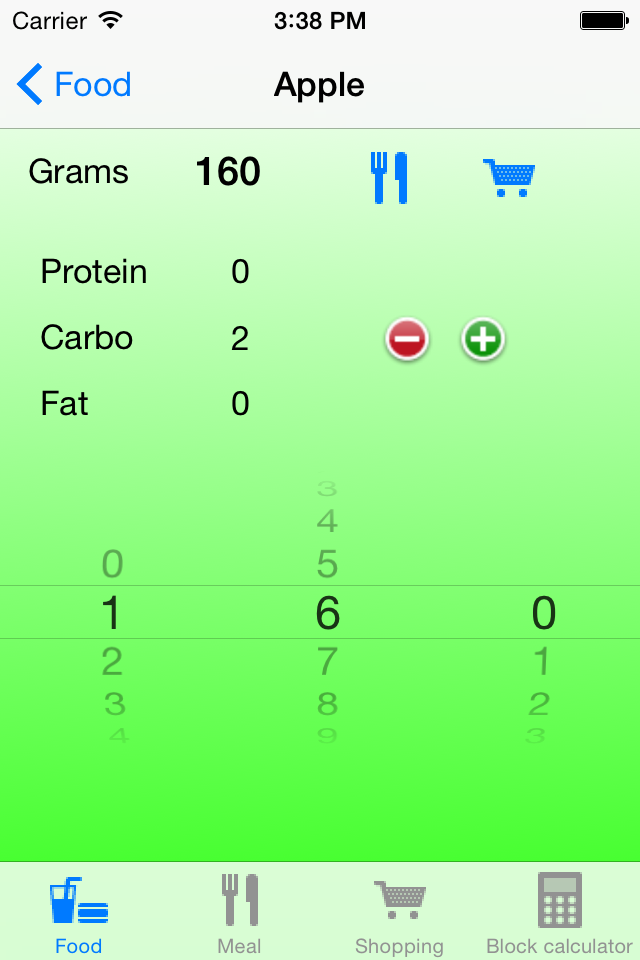
Task: Tap the red minus button
Action: tap(407, 339)
